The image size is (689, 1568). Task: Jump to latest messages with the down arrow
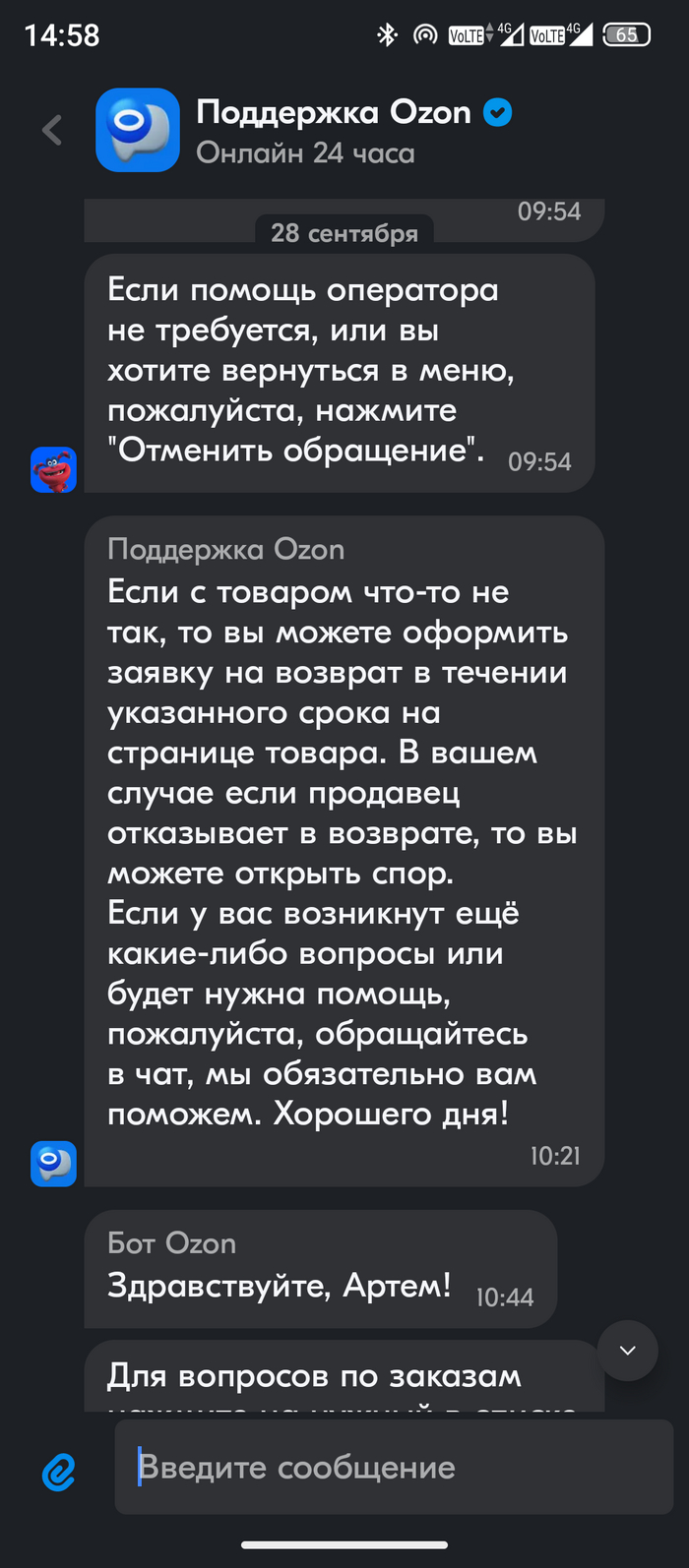click(627, 1350)
